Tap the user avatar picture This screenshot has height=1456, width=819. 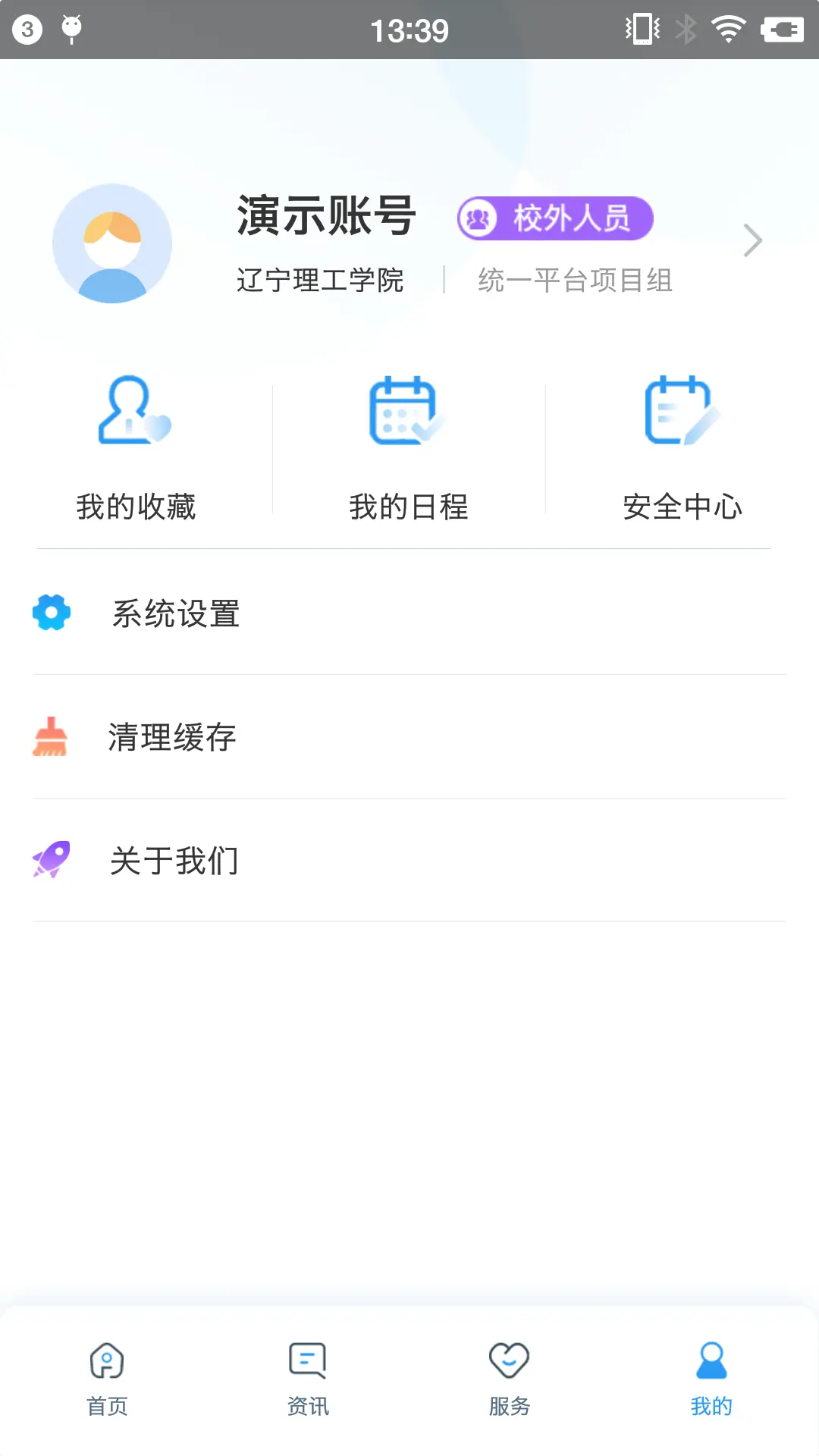(111, 241)
